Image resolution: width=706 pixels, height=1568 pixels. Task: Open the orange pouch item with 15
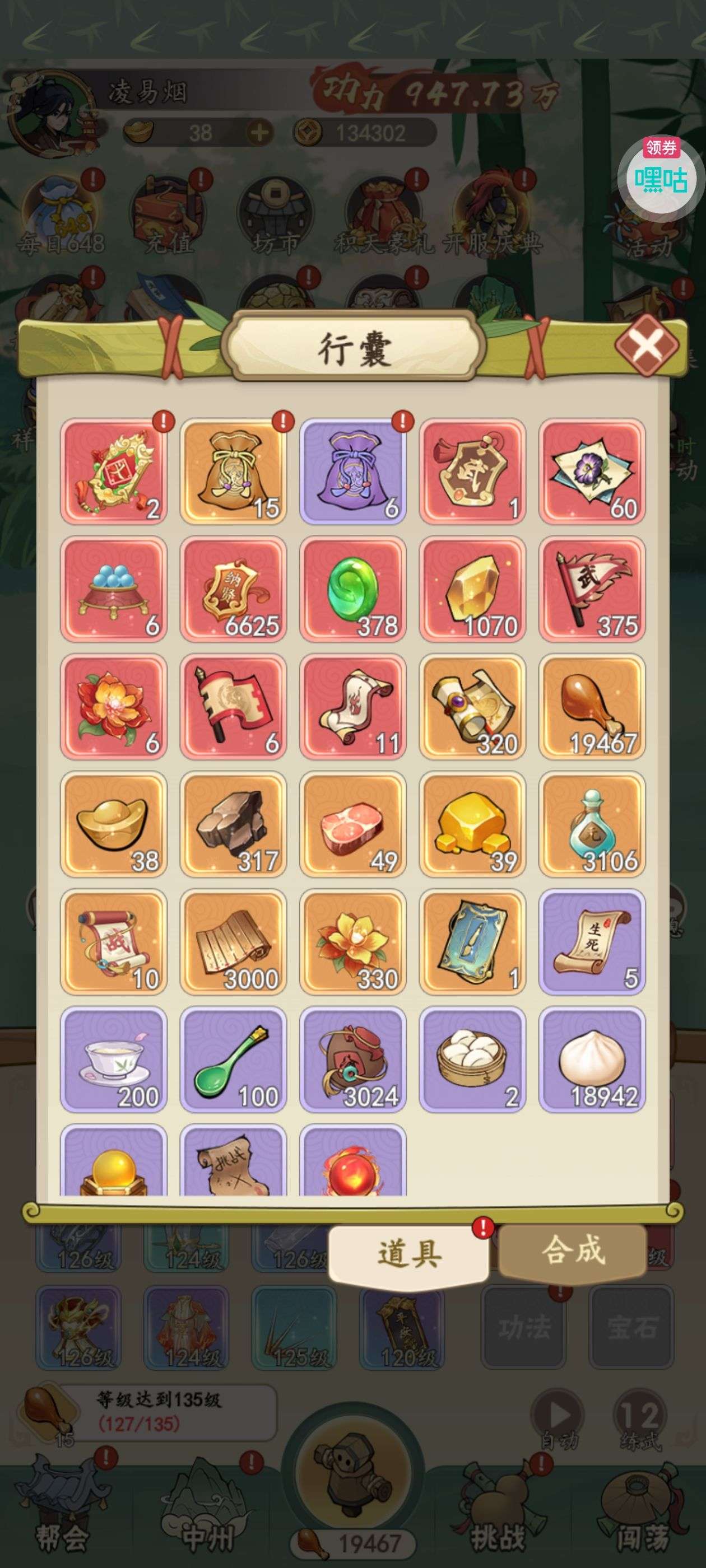coord(233,471)
